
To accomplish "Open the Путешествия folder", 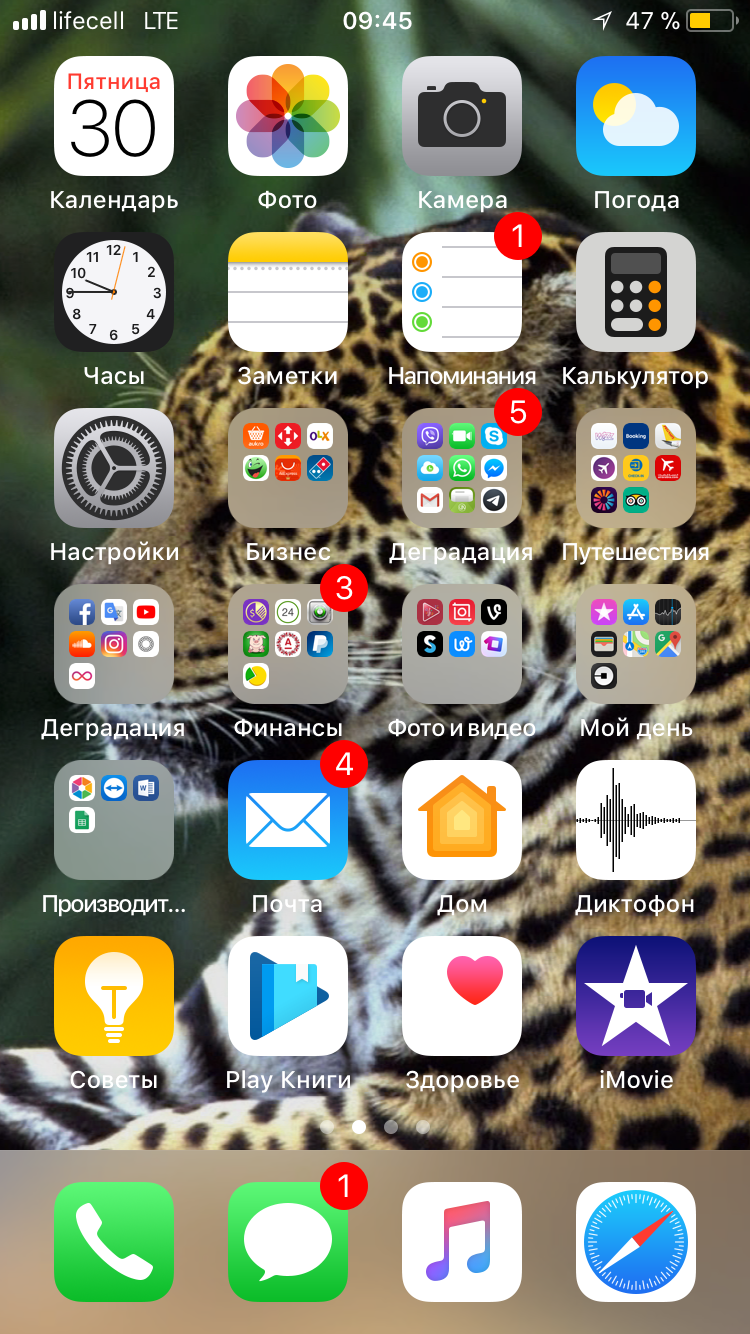I will pyautogui.click(x=636, y=468).
